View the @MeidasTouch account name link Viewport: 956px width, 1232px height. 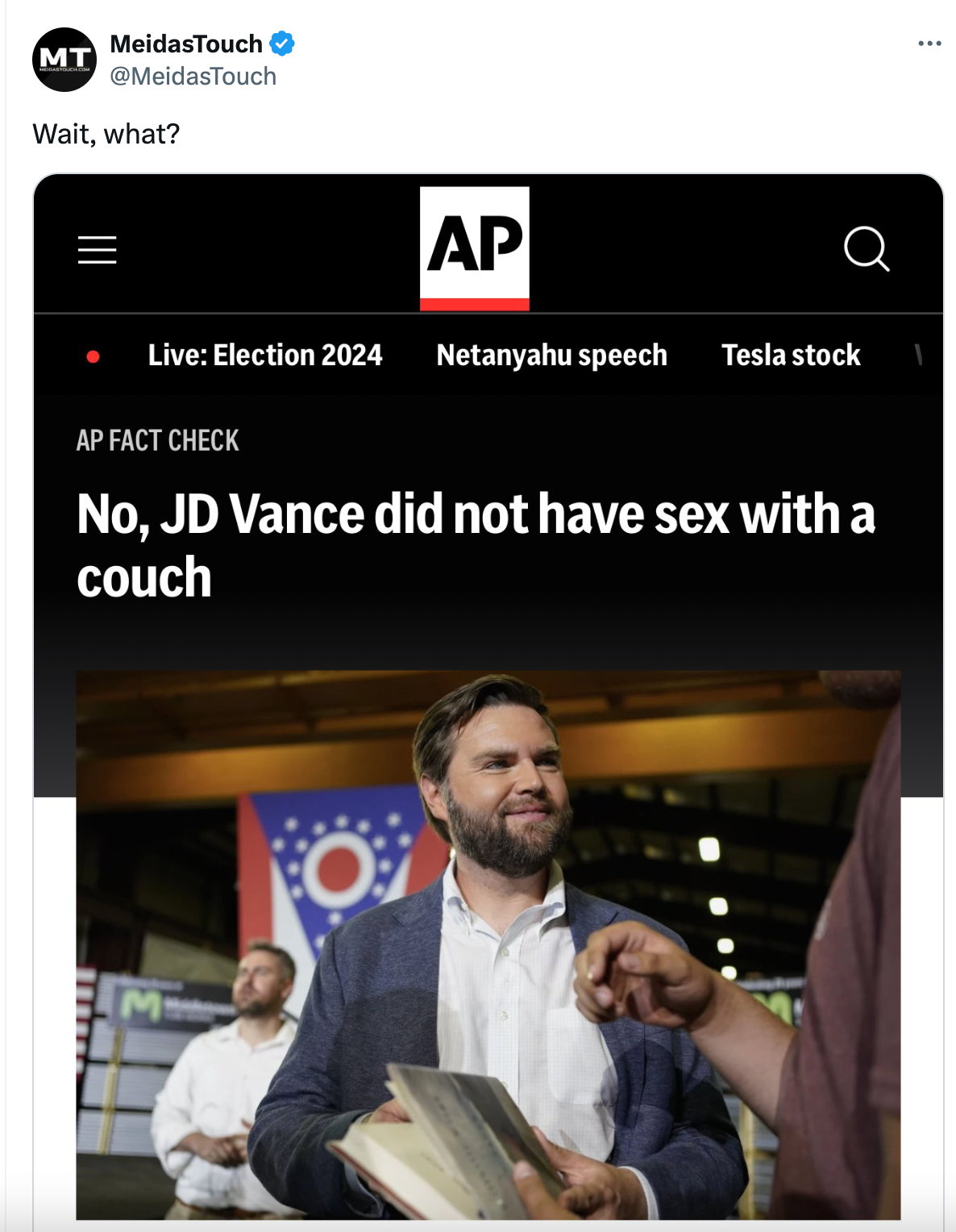193,77
